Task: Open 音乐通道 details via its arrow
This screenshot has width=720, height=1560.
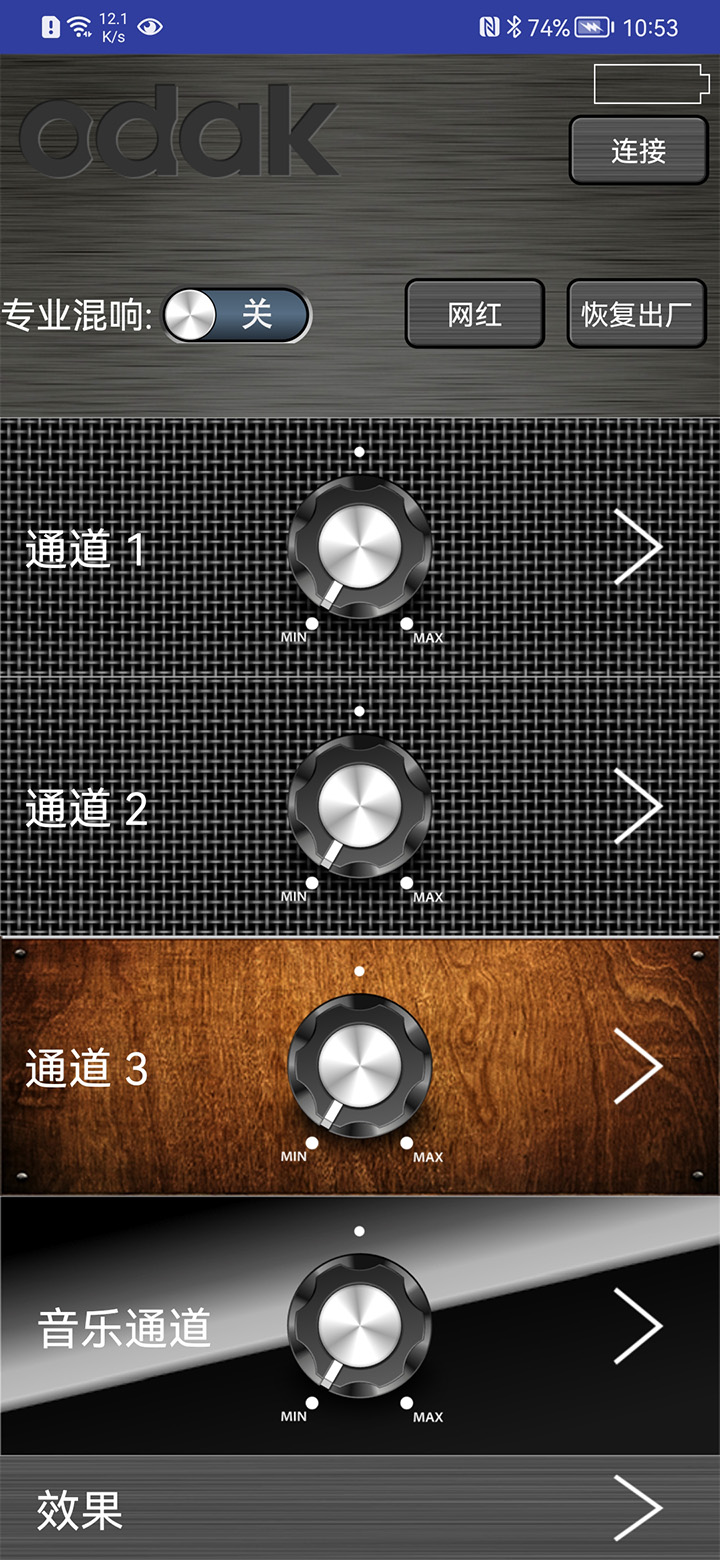Action: pos(638,1326)
